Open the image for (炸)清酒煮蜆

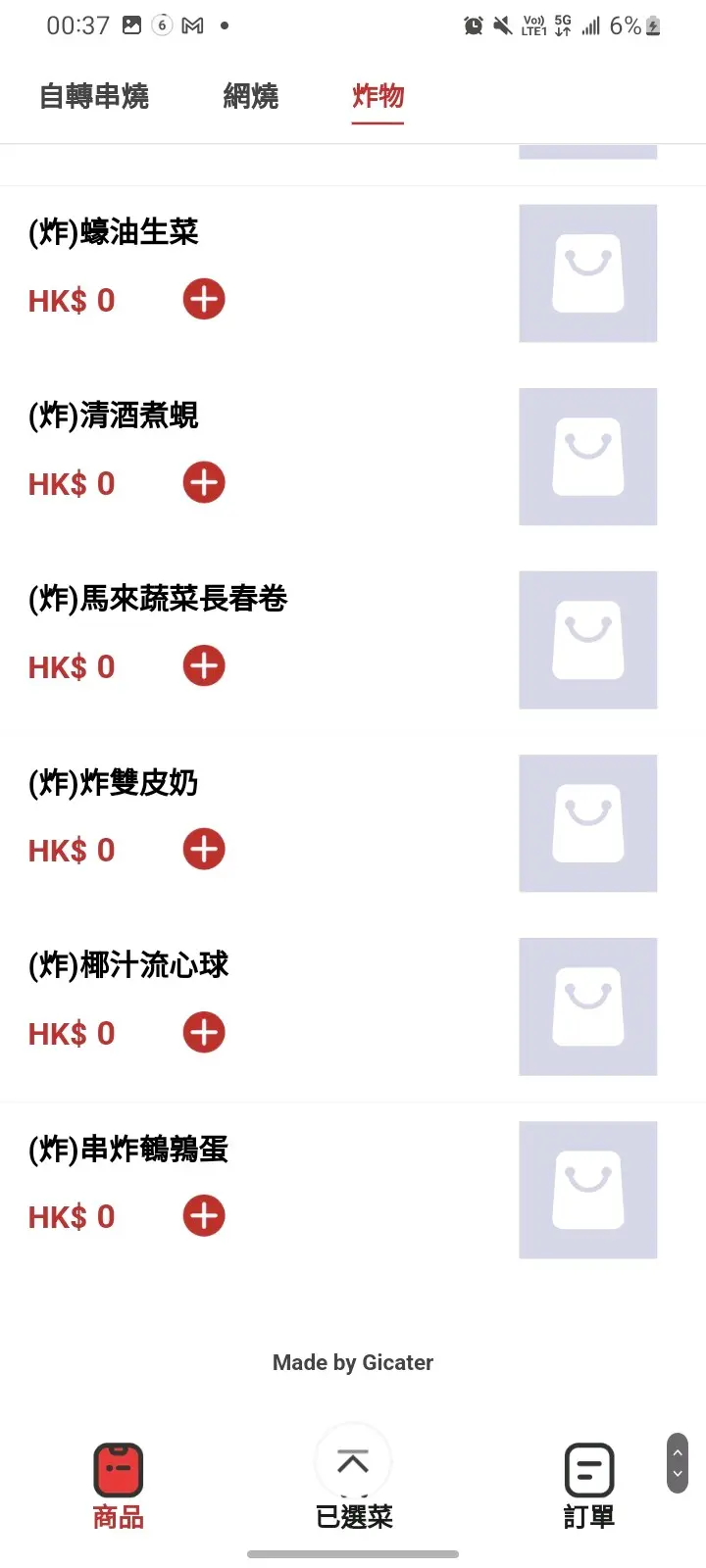pos(587,457)
